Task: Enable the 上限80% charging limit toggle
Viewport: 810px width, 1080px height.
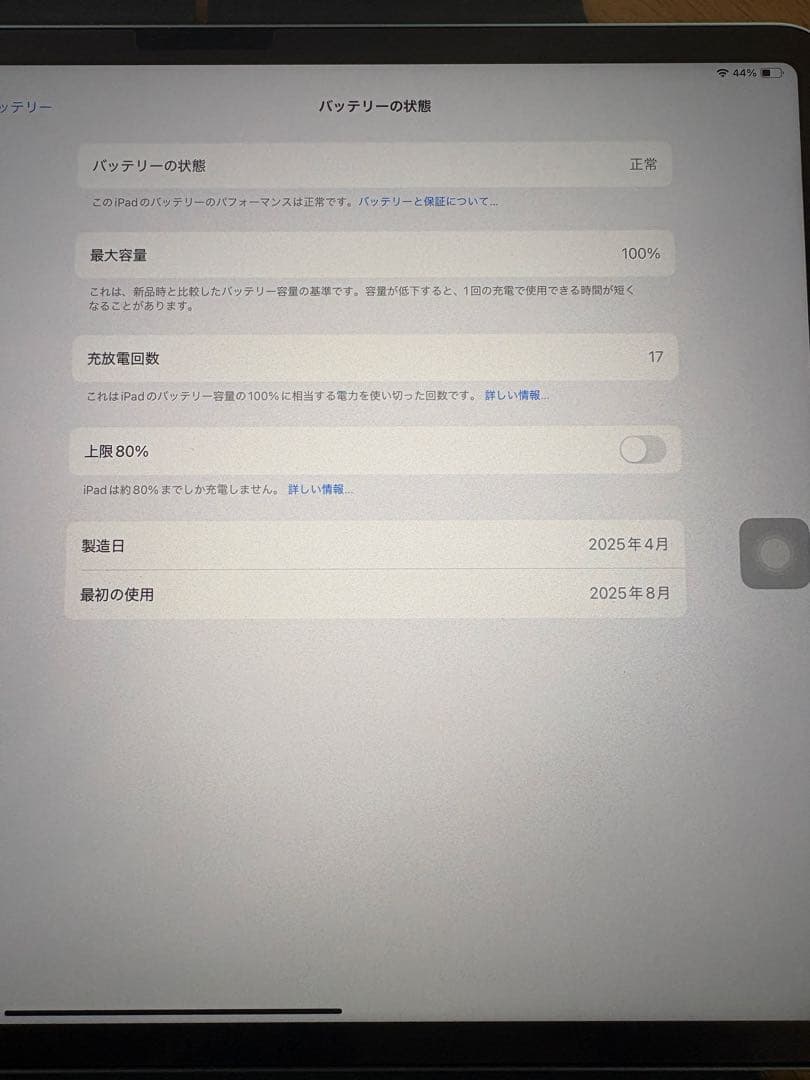Action: pyautogui.click(x=644, y=451)
